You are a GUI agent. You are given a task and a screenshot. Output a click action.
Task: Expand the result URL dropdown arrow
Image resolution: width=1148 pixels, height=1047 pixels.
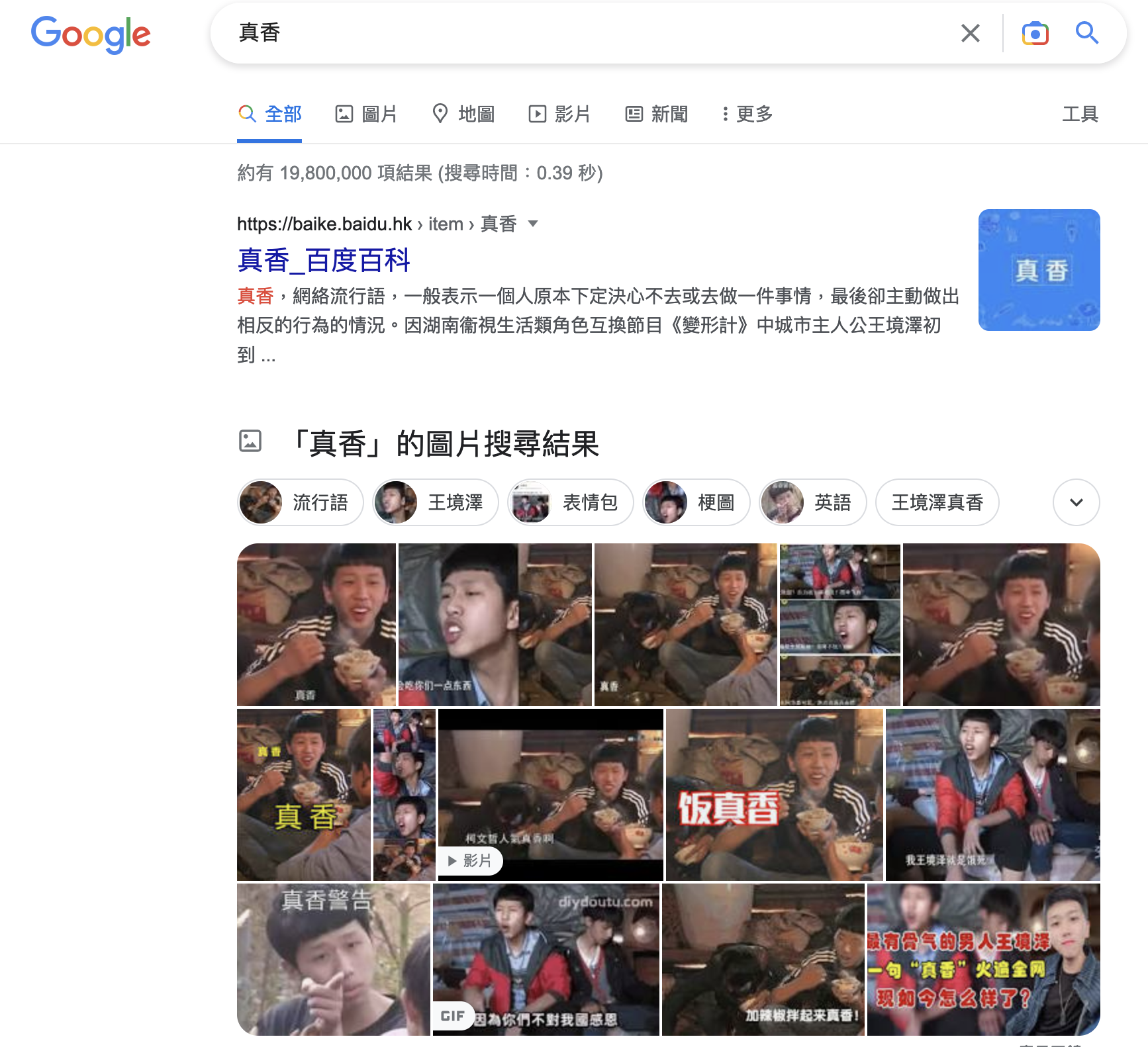pos(533,224)
